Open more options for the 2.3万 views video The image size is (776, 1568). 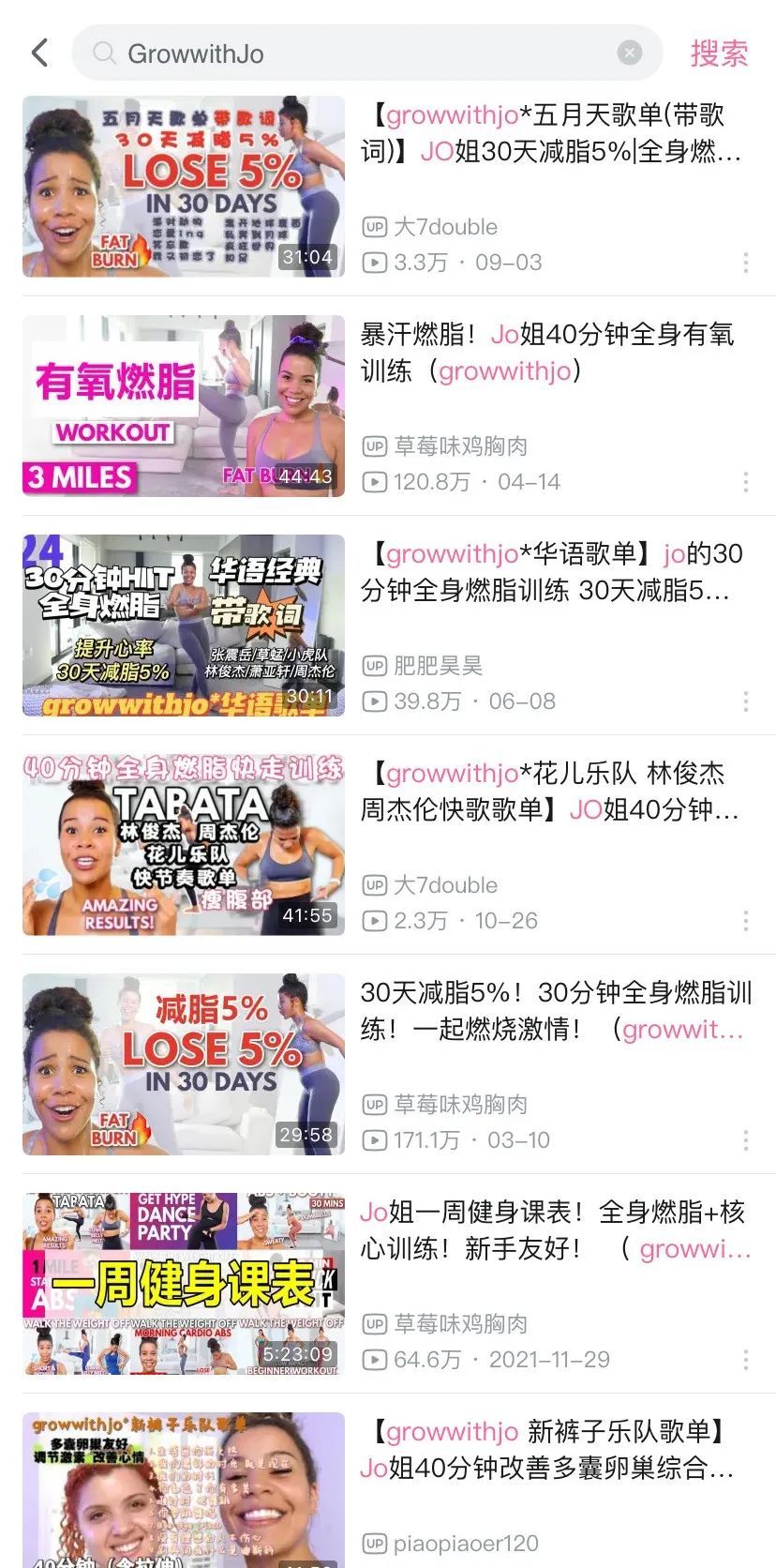point(746,921)
